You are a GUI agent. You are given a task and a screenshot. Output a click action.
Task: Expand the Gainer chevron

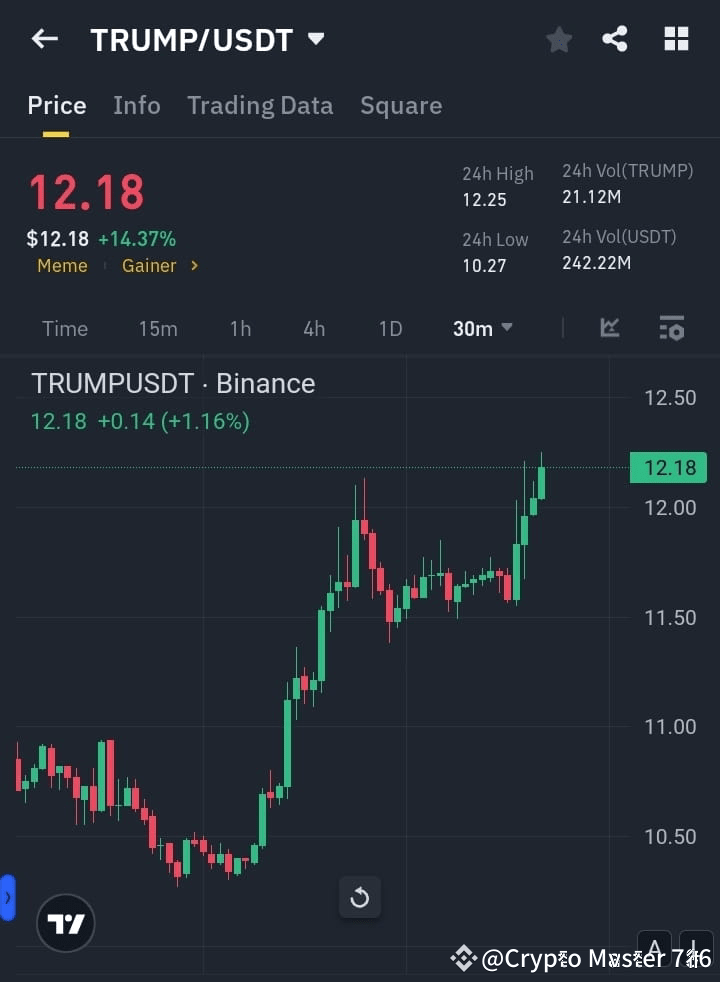tap(192, 266)
